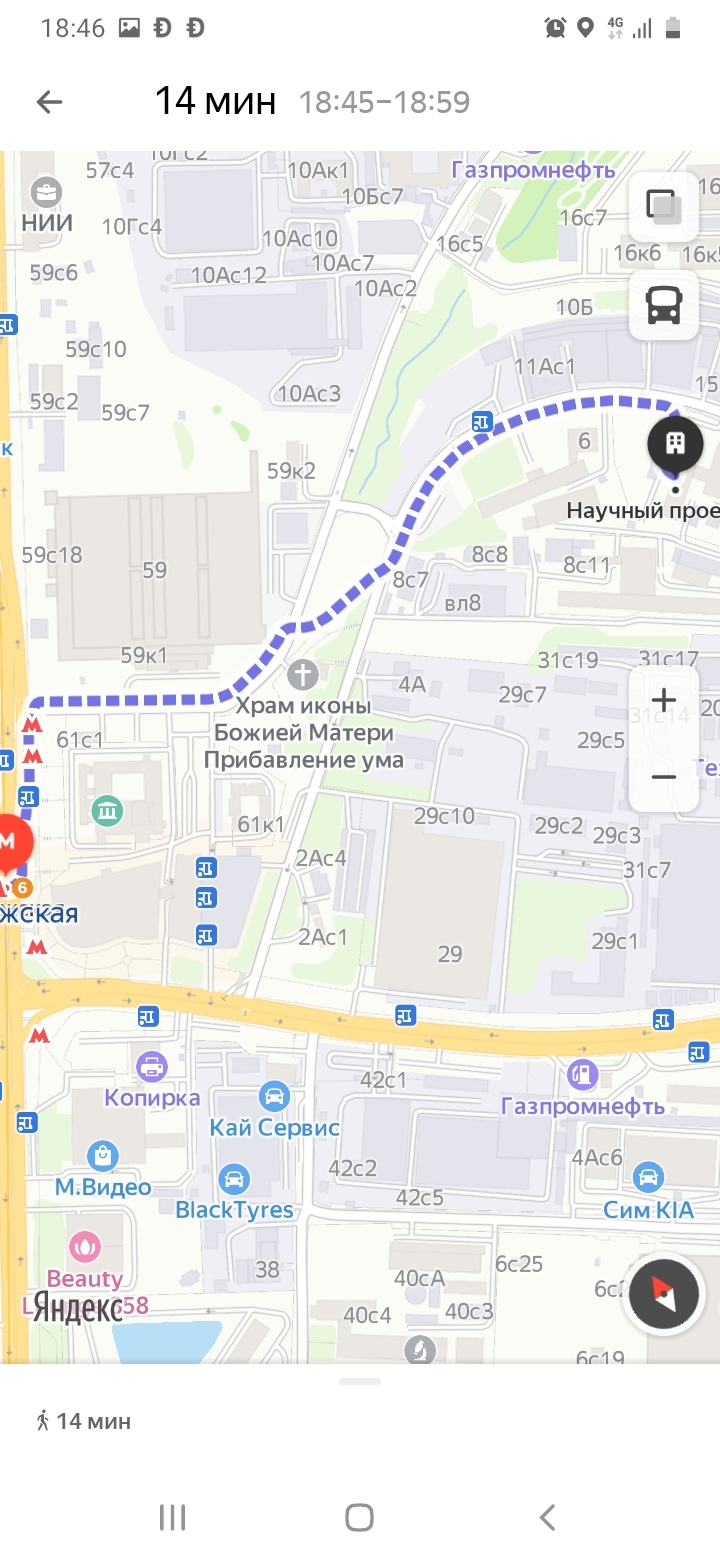Zoom in with the plus button
The height and width of the screenshot is (1560, 720).
click(x=663, y=700)
